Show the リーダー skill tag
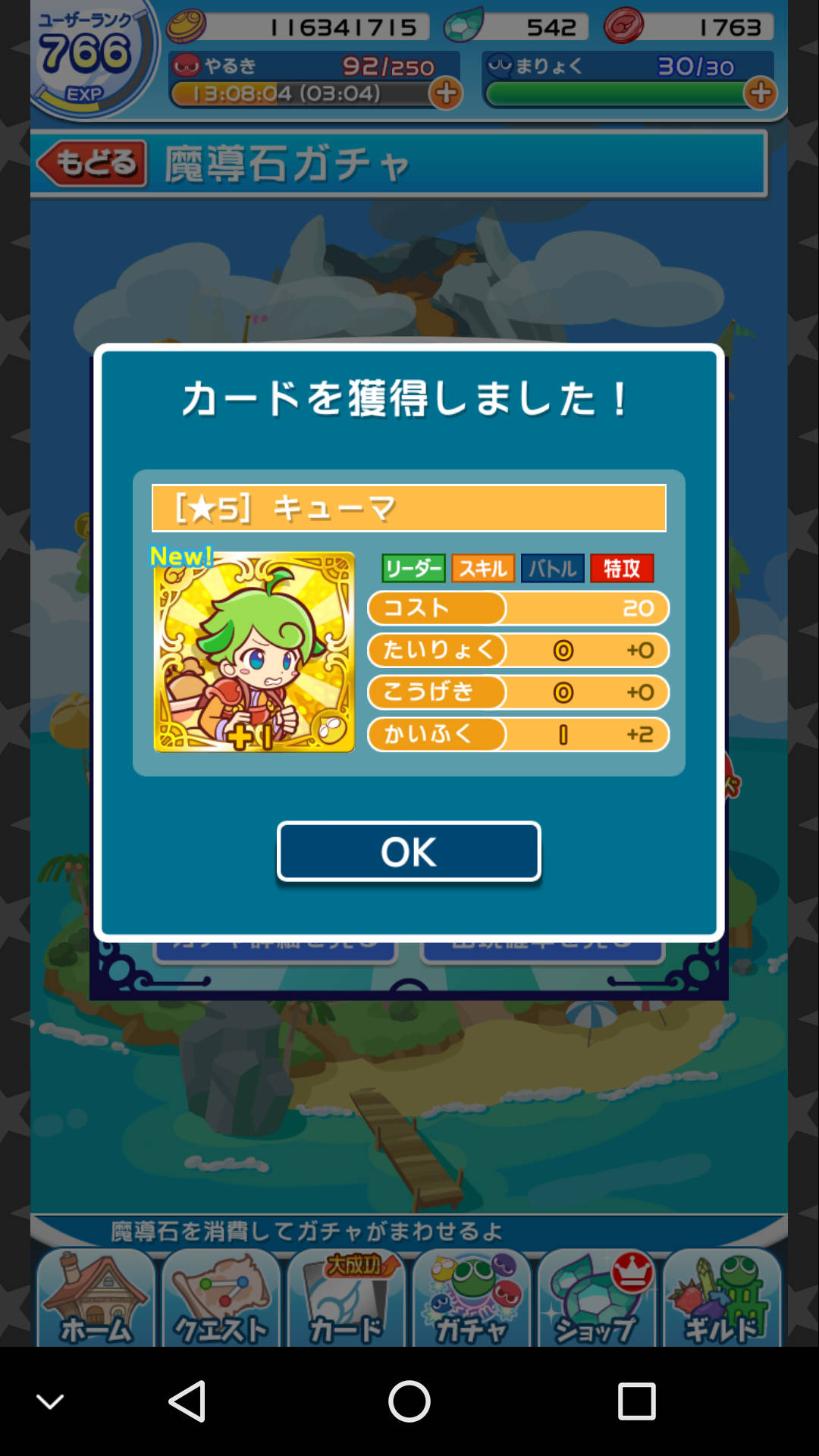 [x=413, y=568]
